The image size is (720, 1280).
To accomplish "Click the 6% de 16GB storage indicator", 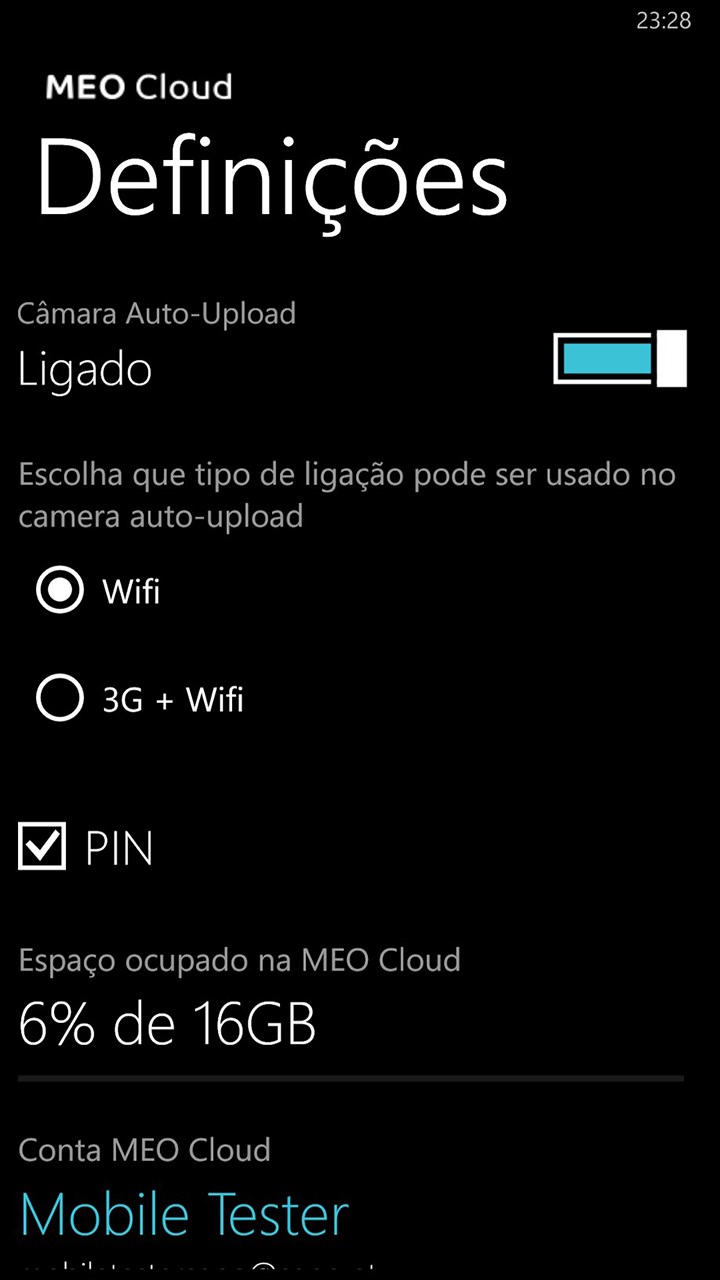I will coord(167,1022).
